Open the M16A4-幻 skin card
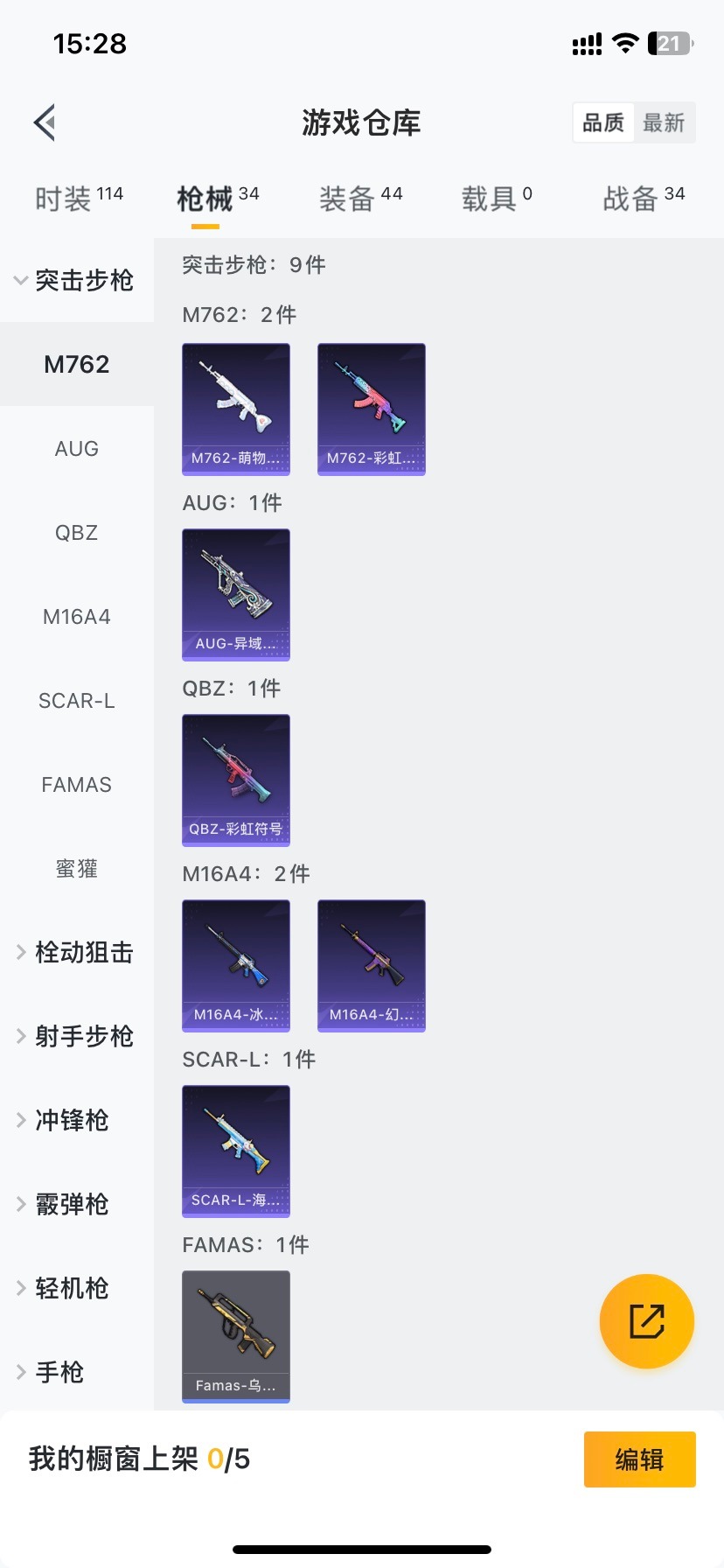Image resolution: width=724 pixels, height=1568 pixels. [x=372, y=965]
